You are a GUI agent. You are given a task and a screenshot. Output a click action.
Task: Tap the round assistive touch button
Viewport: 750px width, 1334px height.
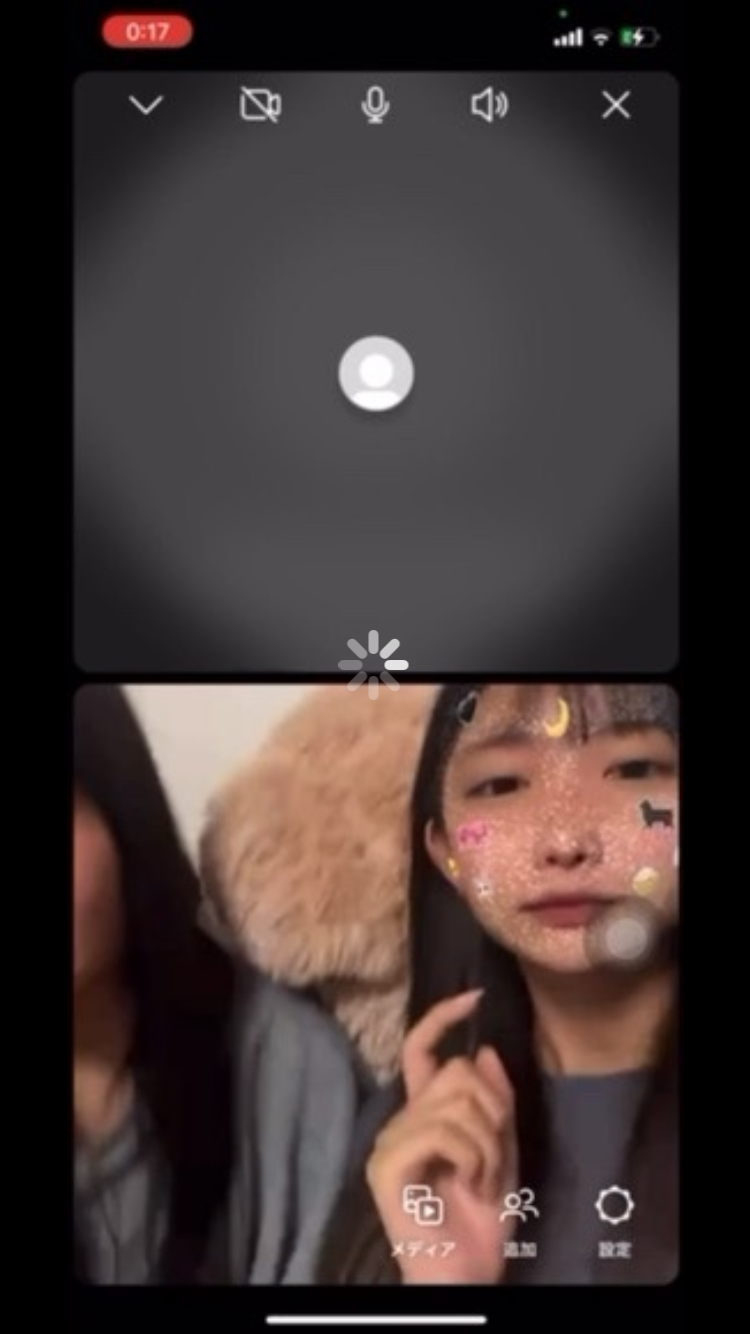pyautogui.click(x=627, y=935)
